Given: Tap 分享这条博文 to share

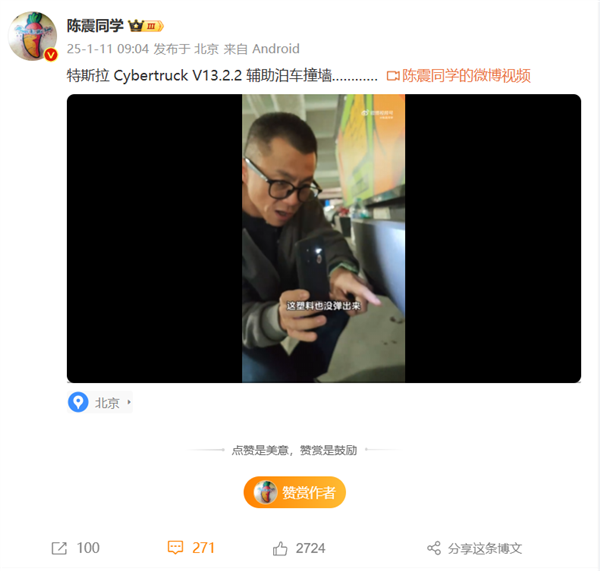Looking at the screenshot, I should 474,548.
